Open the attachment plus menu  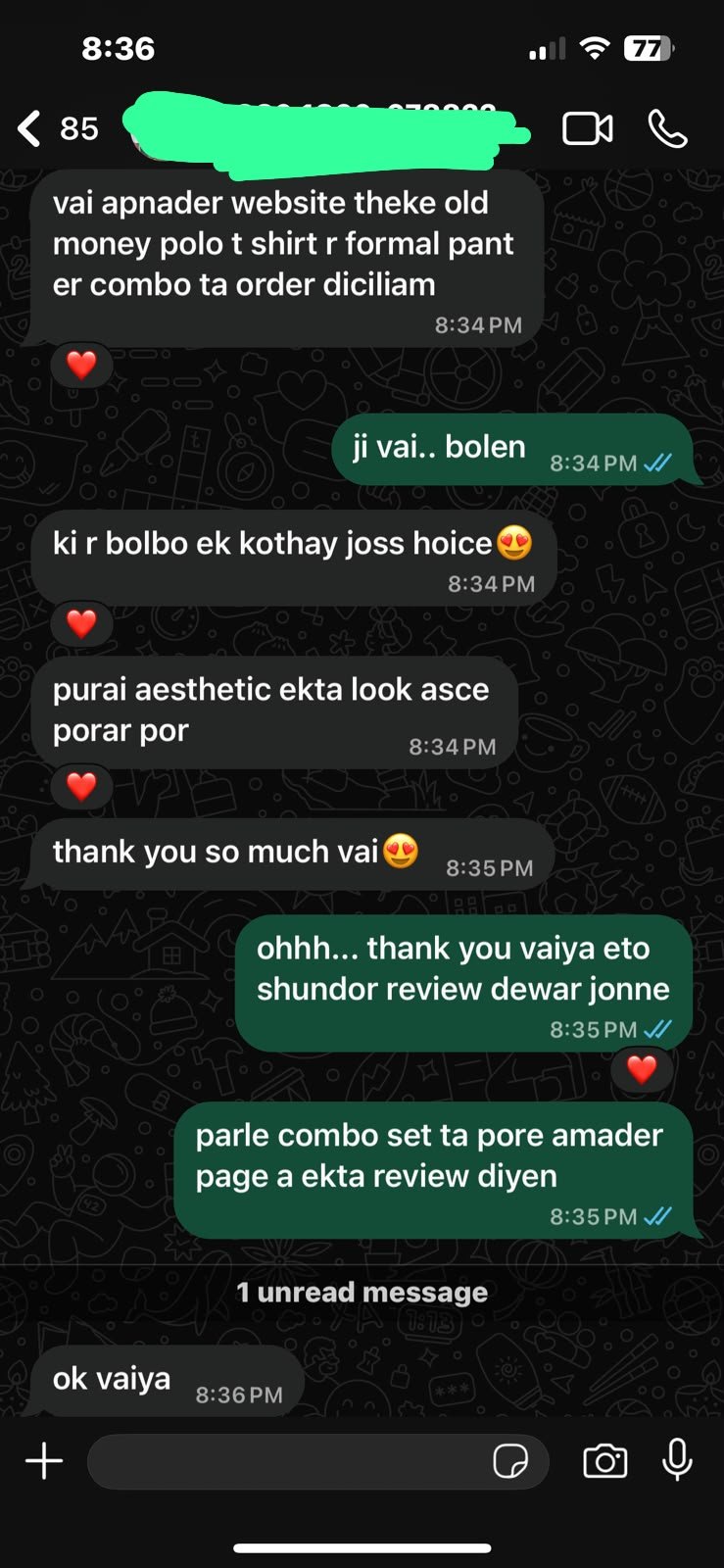pyautogui.click(x=44, y=1461)
